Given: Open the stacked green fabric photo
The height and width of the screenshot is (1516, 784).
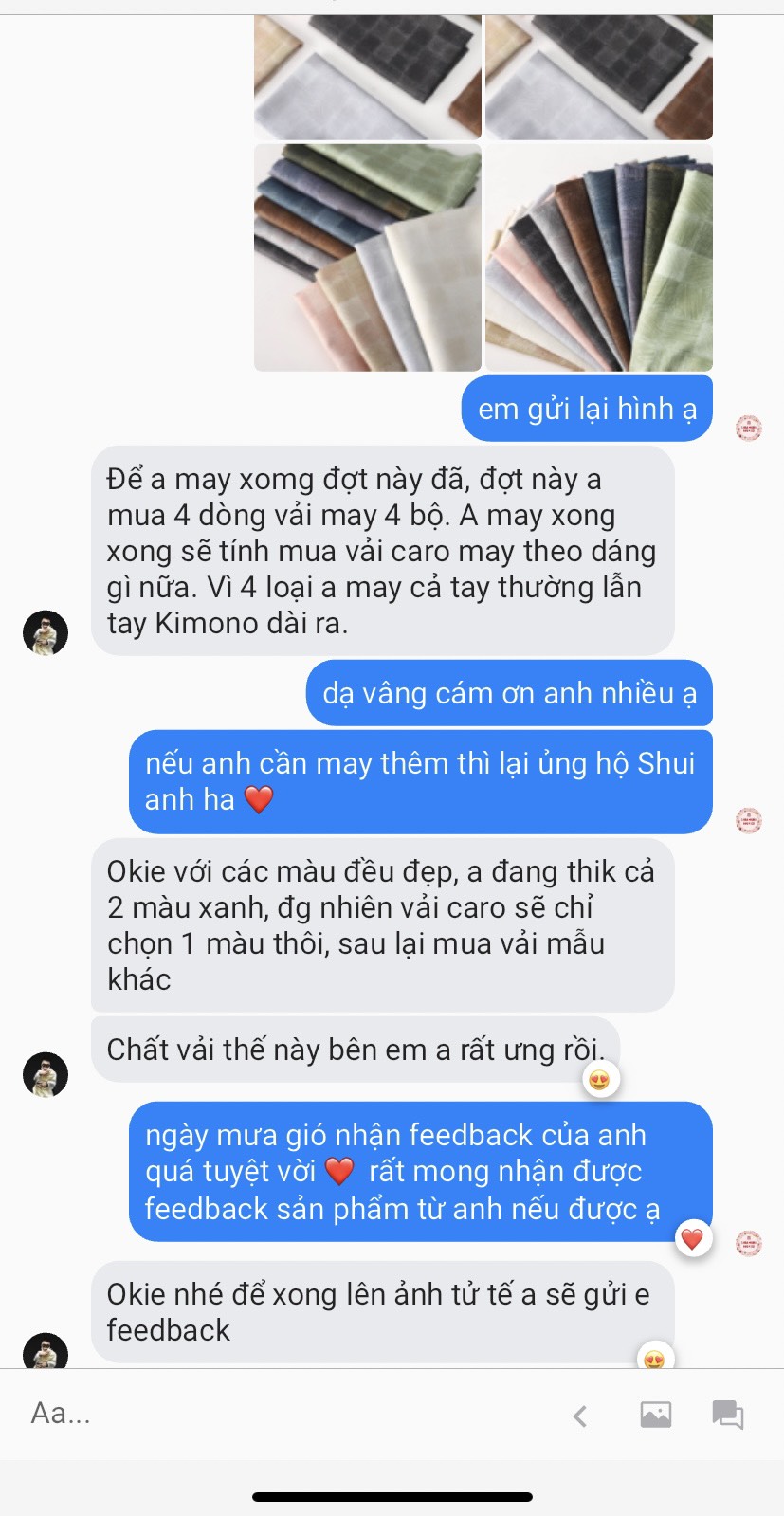Looking at the screenshot, I should 368,257.
